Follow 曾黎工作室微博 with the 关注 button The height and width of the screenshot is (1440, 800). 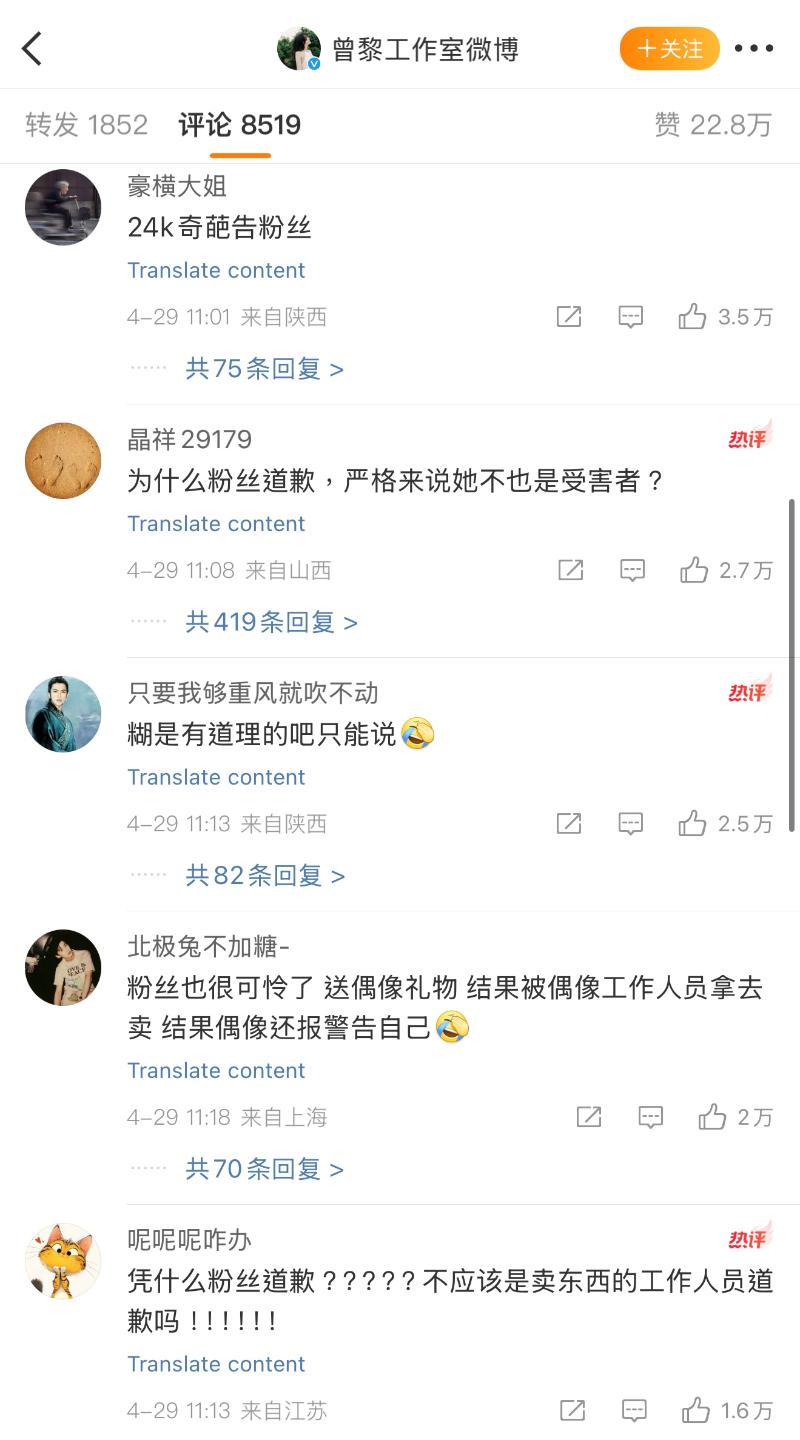[x=669, y=49]
